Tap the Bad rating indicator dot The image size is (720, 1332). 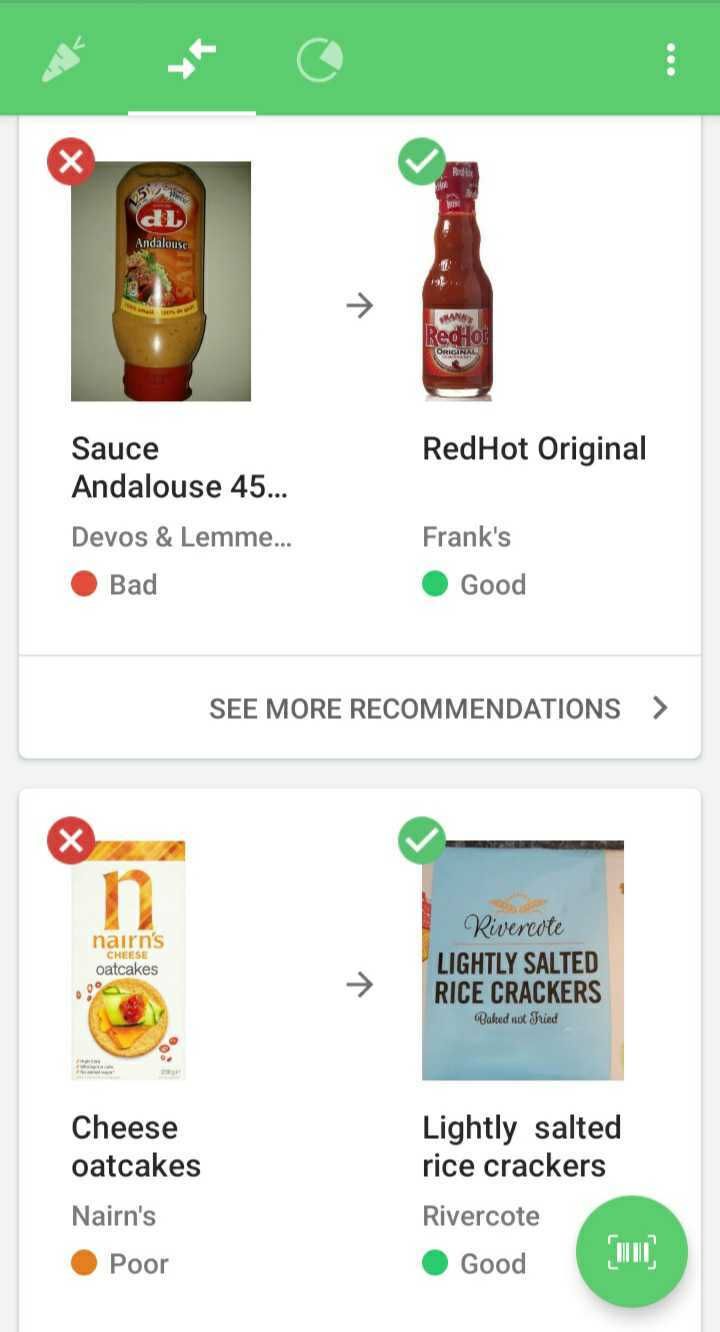pyautogui.click(x=82, y=584)
